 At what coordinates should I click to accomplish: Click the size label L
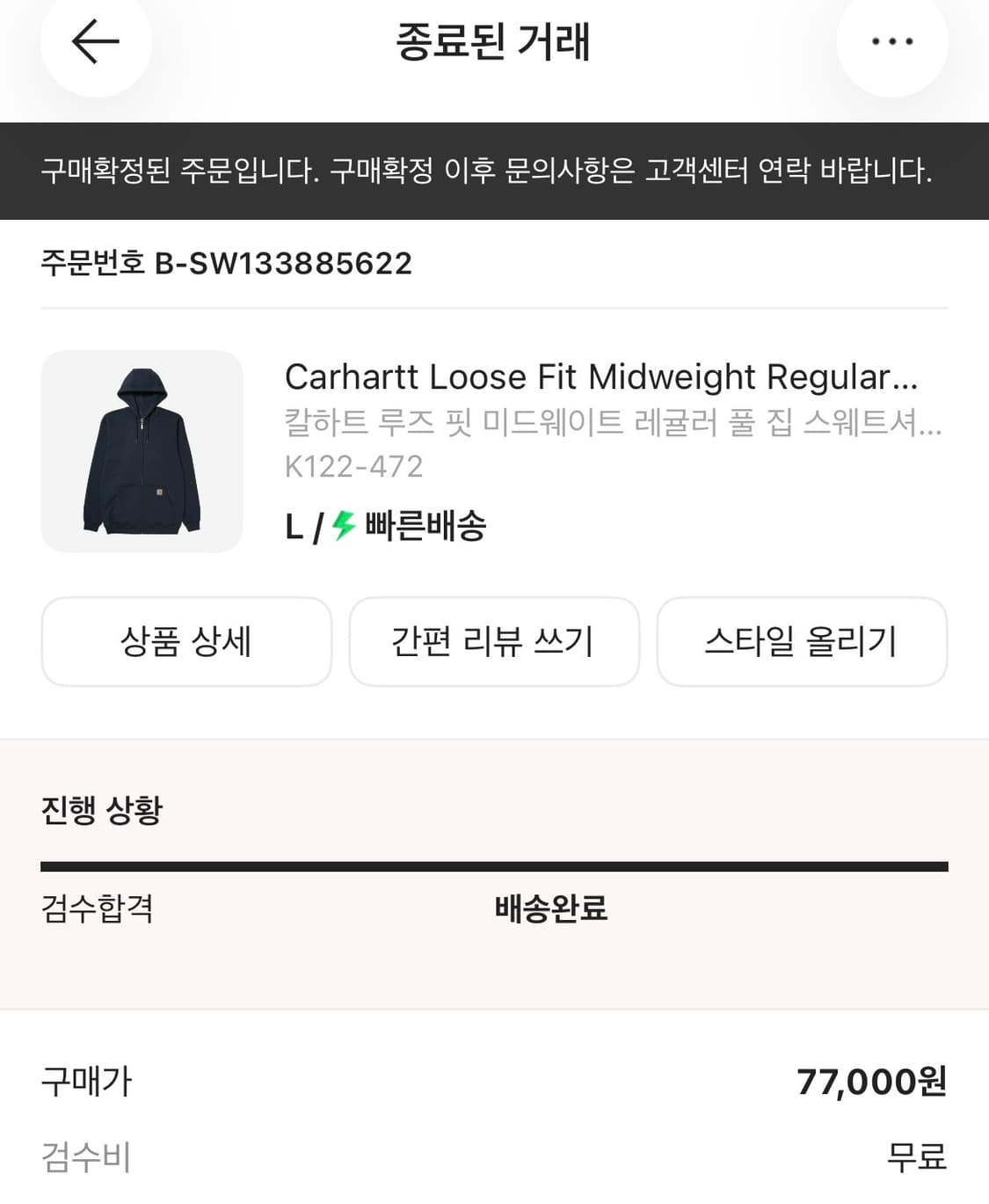click(294, 526)
